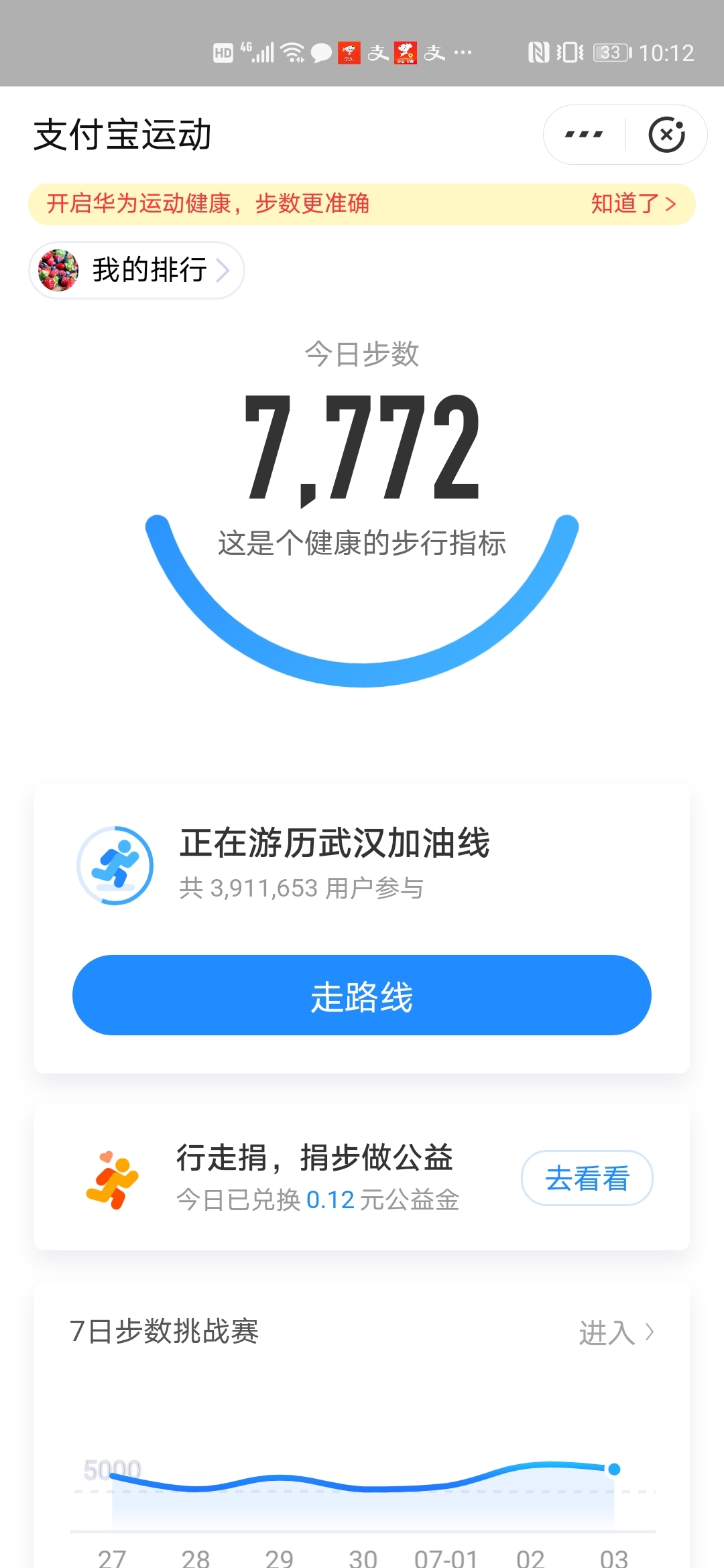Viewport: 724px width, 1568px height.
Task: Select the 03 data point on chart
Action: tap(613, 1469)
